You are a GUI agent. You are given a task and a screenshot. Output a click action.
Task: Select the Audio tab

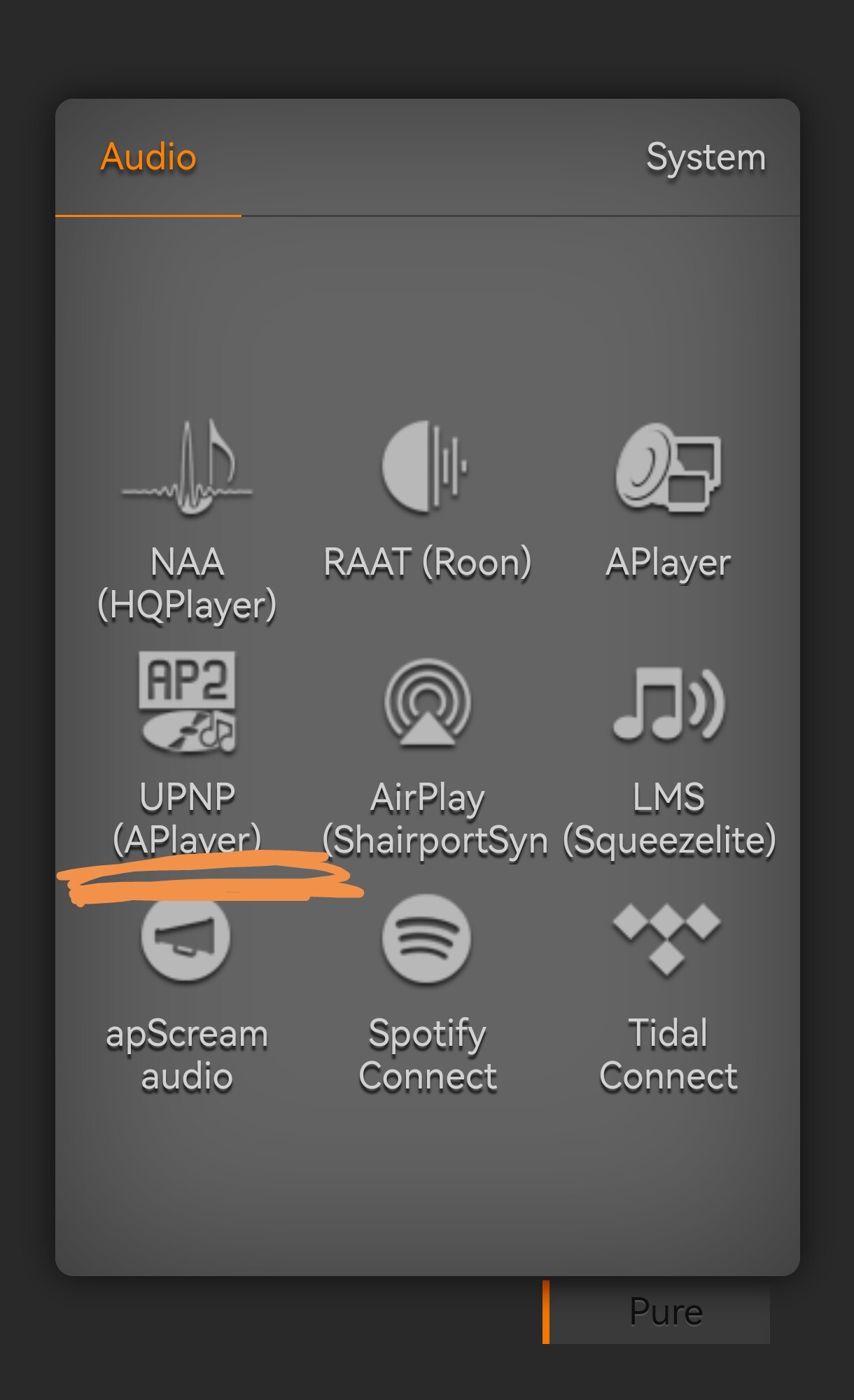[x=148, y=157]
